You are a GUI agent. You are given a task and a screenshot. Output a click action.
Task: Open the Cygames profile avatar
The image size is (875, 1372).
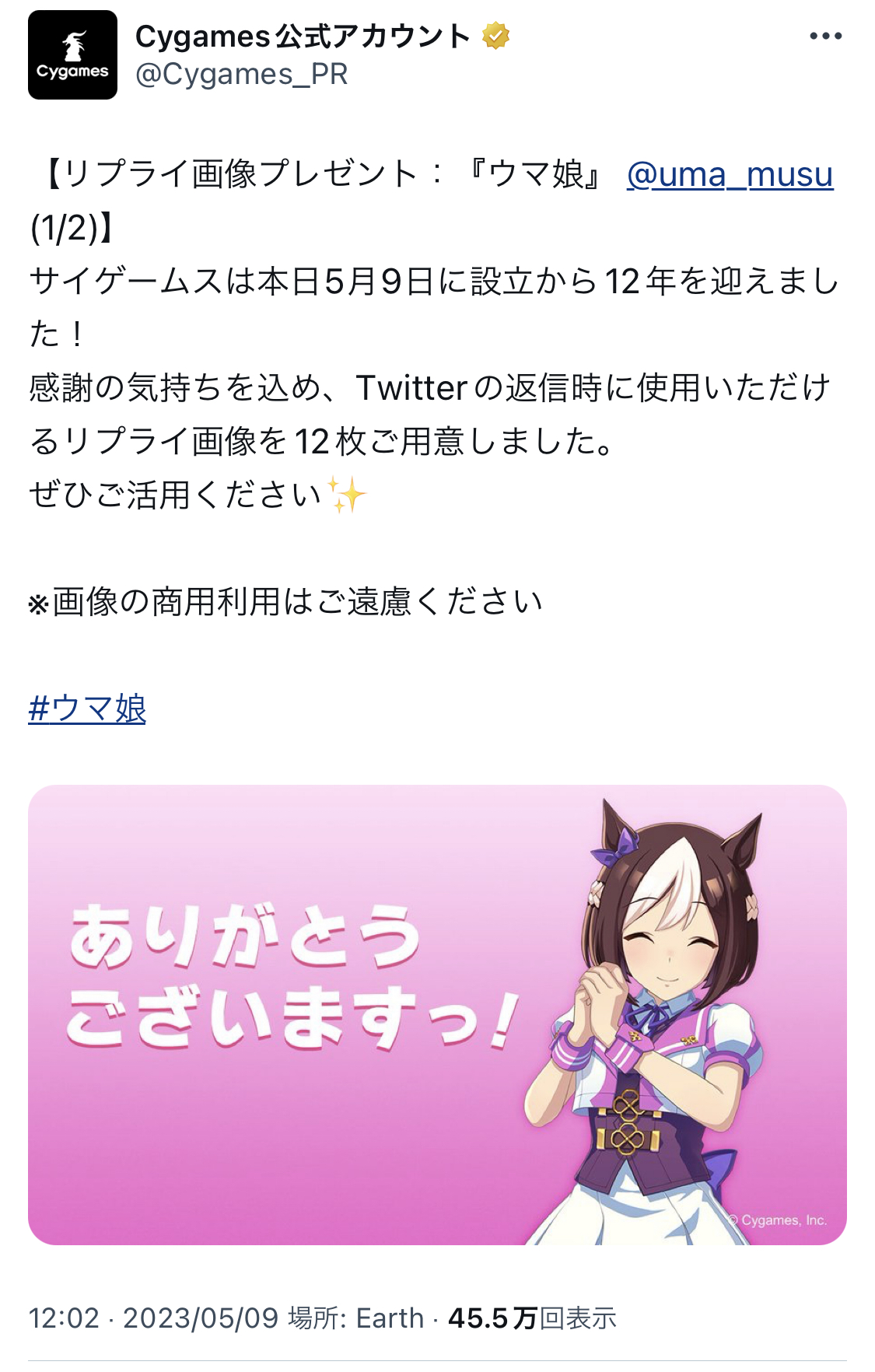click(72, 55)
